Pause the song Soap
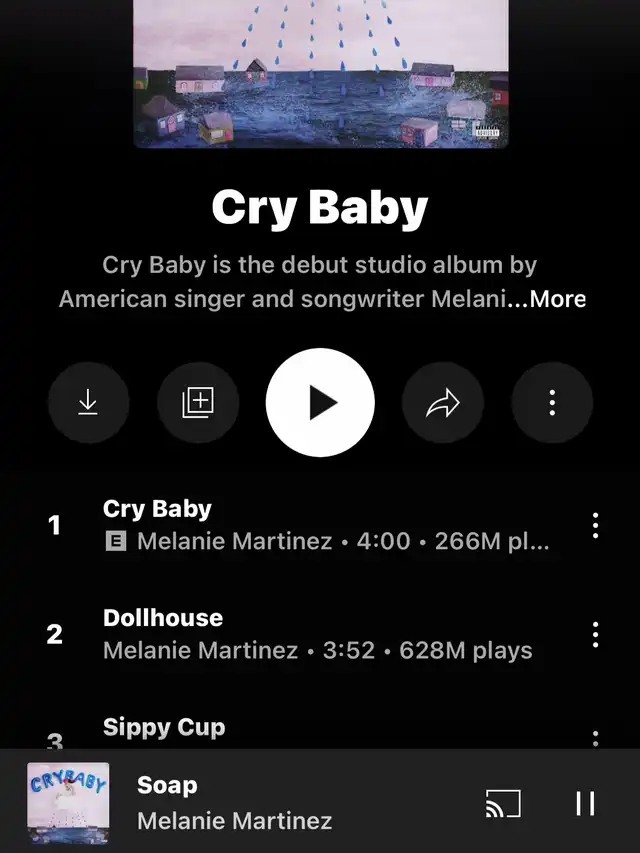This screenshot has height=853, width=640. (x=585, y=803)
